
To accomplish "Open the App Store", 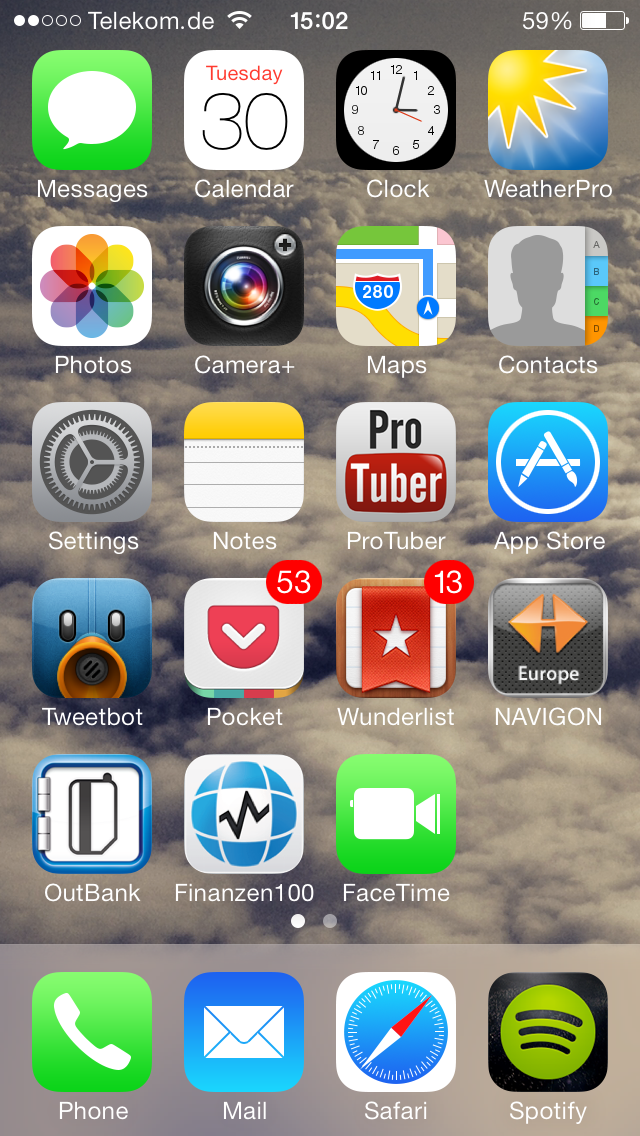I will pos(548,462).
